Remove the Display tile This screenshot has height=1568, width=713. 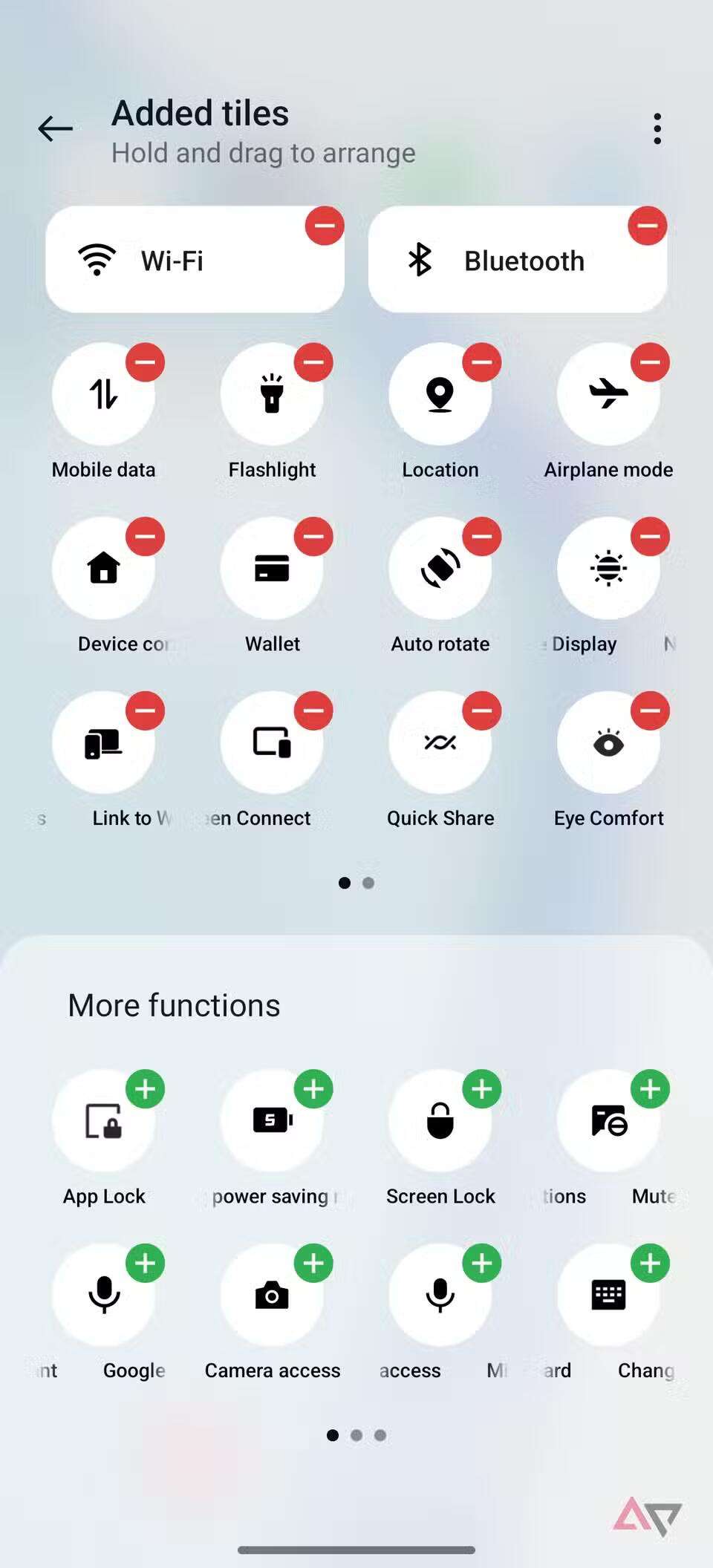[650, 536]
